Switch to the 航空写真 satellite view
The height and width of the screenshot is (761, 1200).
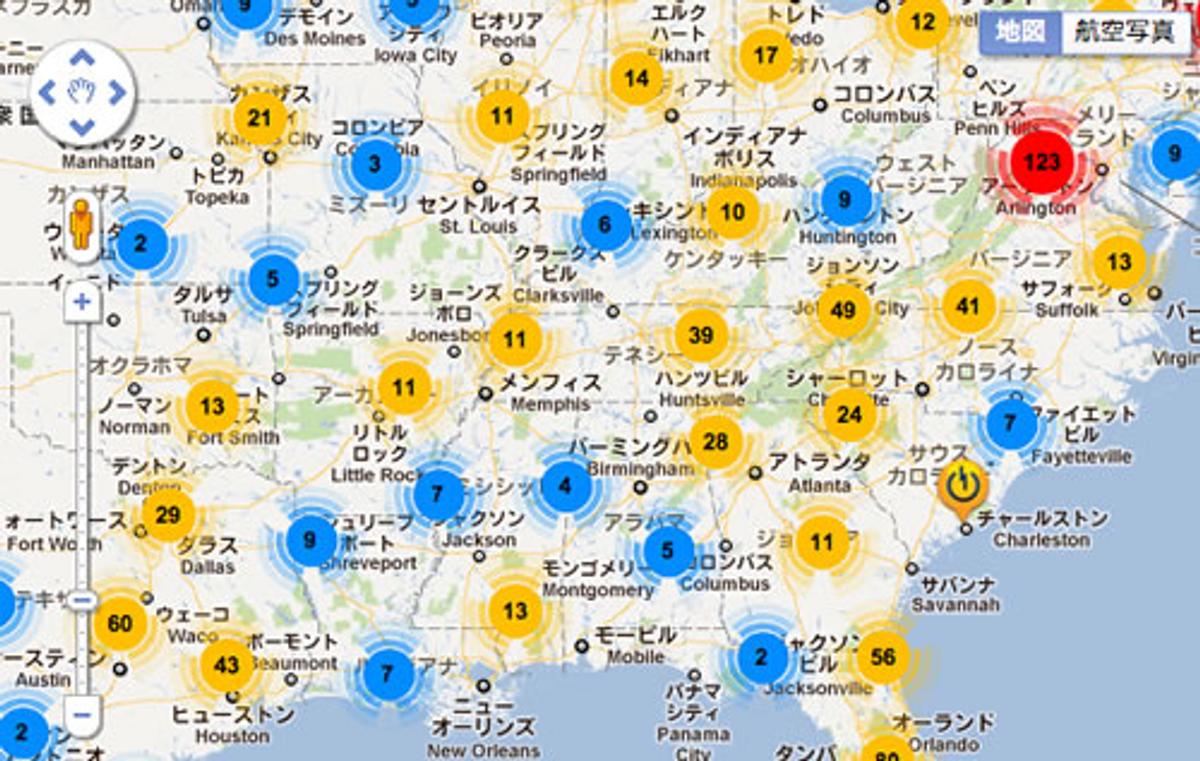(1124, 31)
